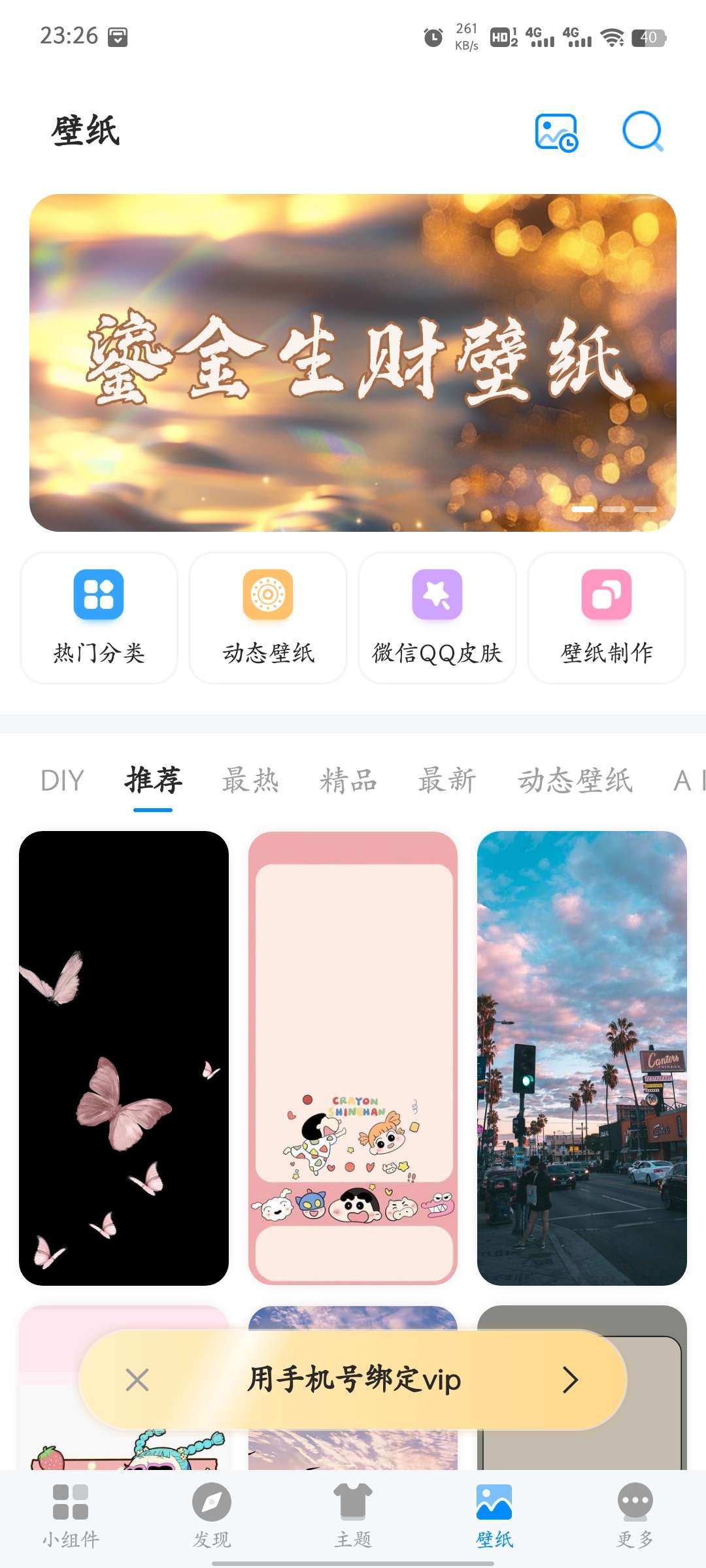This screenshot has height=1568, width=706.
Task: Dismiss the 用手机号绑定vip banner
Action: tap(137, 1380)
